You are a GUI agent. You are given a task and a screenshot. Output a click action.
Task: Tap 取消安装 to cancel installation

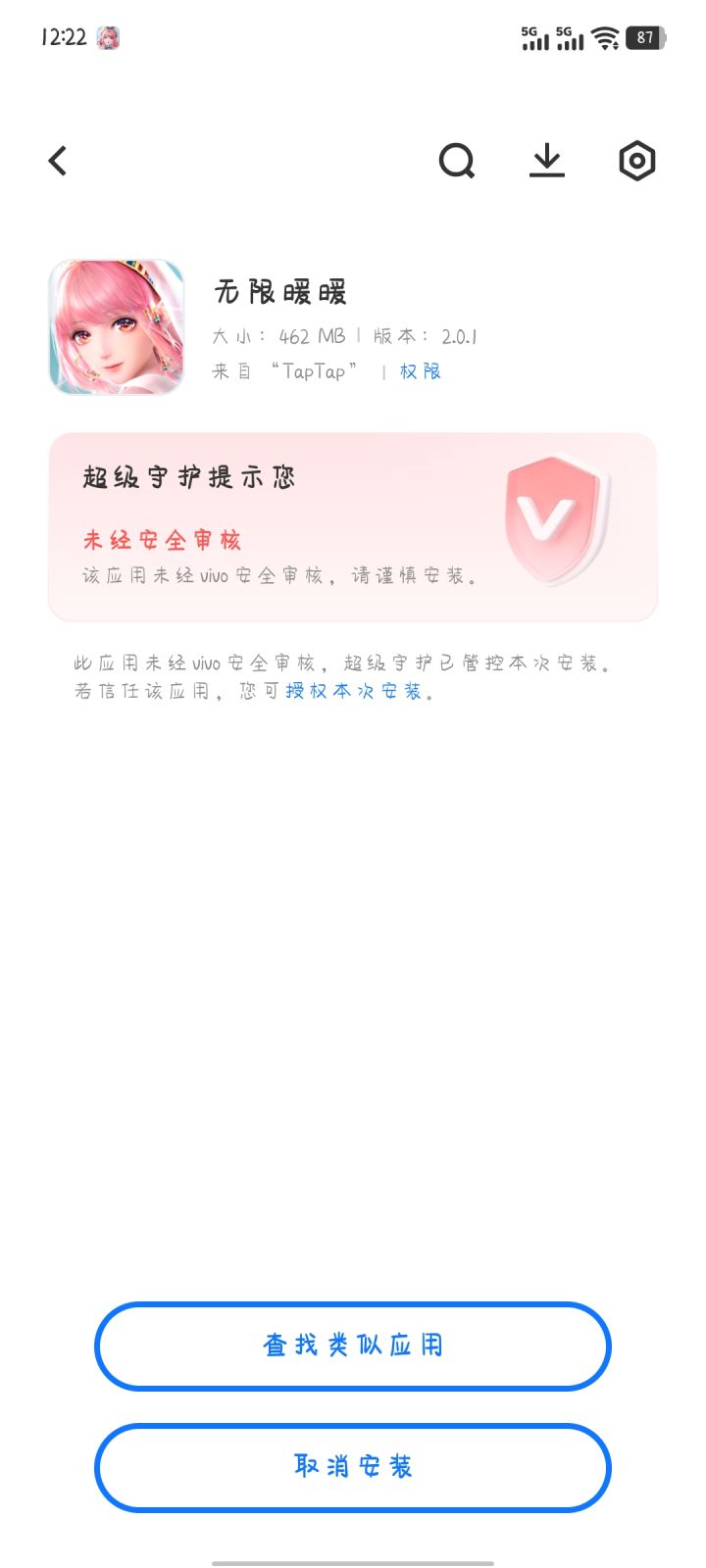[353, 1467]
